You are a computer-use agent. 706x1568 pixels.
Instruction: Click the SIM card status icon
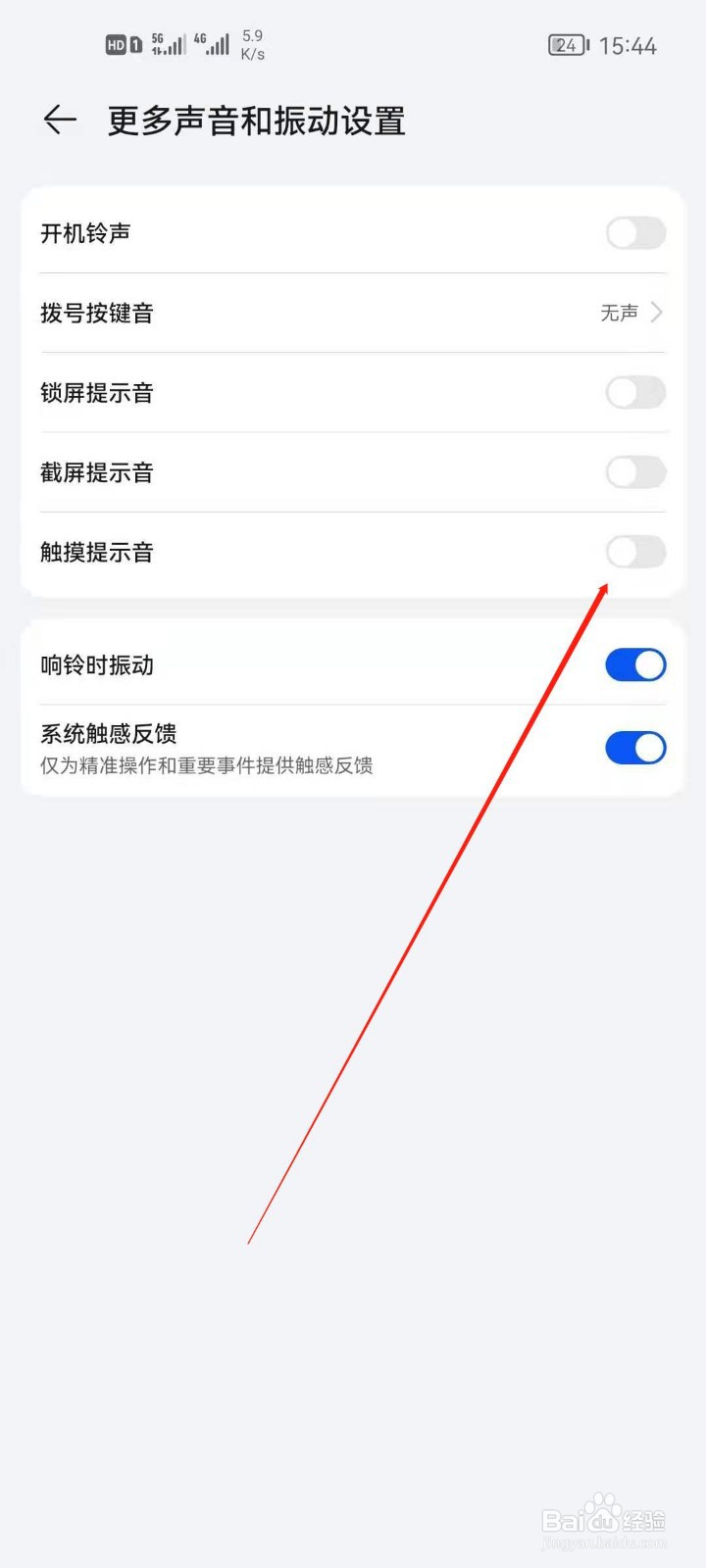click(x=135, y=44)
